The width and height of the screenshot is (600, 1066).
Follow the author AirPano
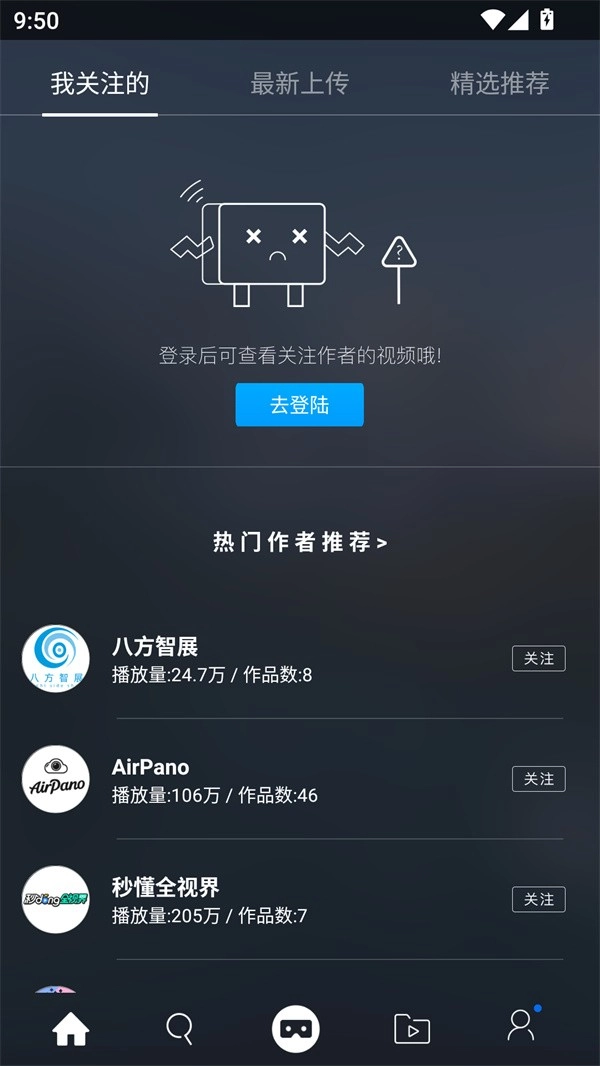pyautogui.click(x=539, y=779)
